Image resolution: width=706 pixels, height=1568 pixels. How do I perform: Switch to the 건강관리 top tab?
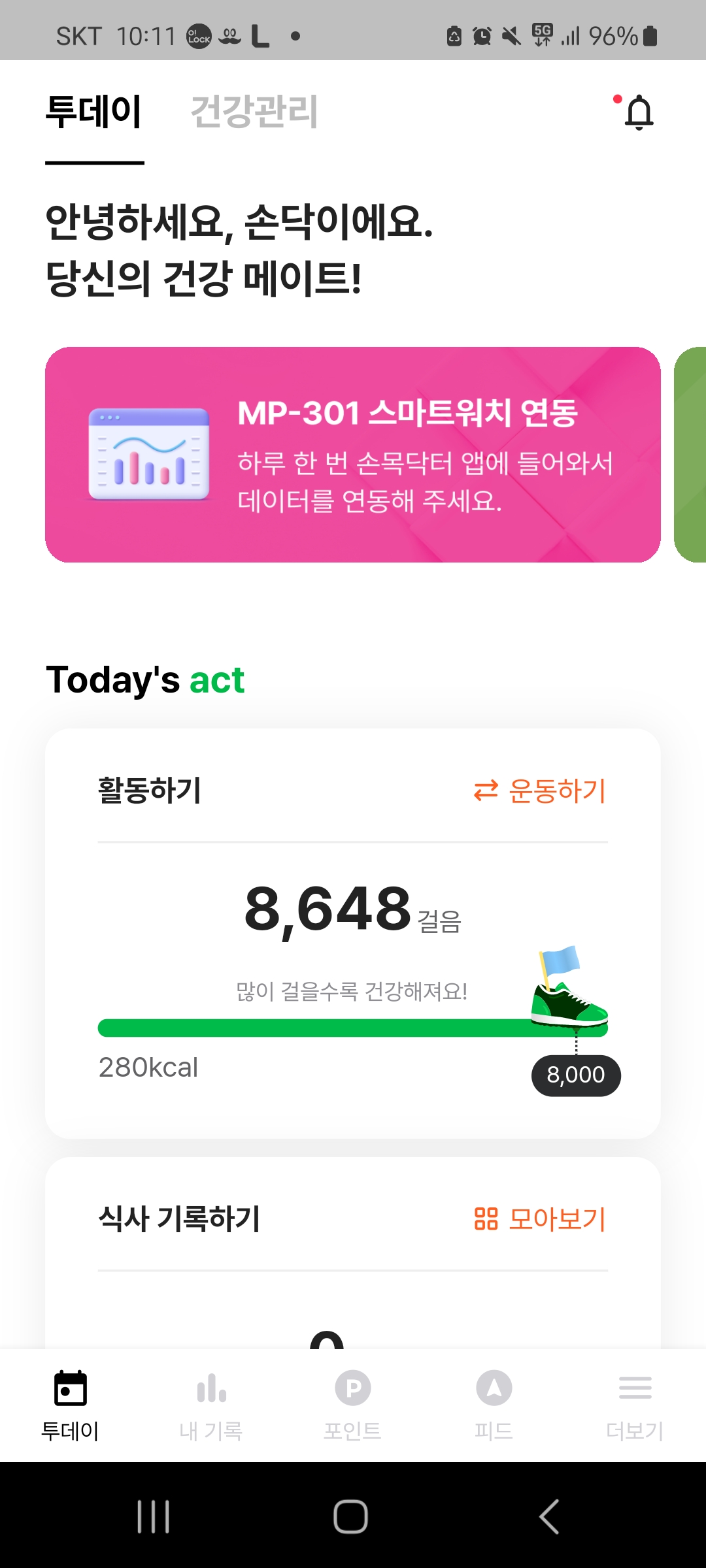coord(254,112)
